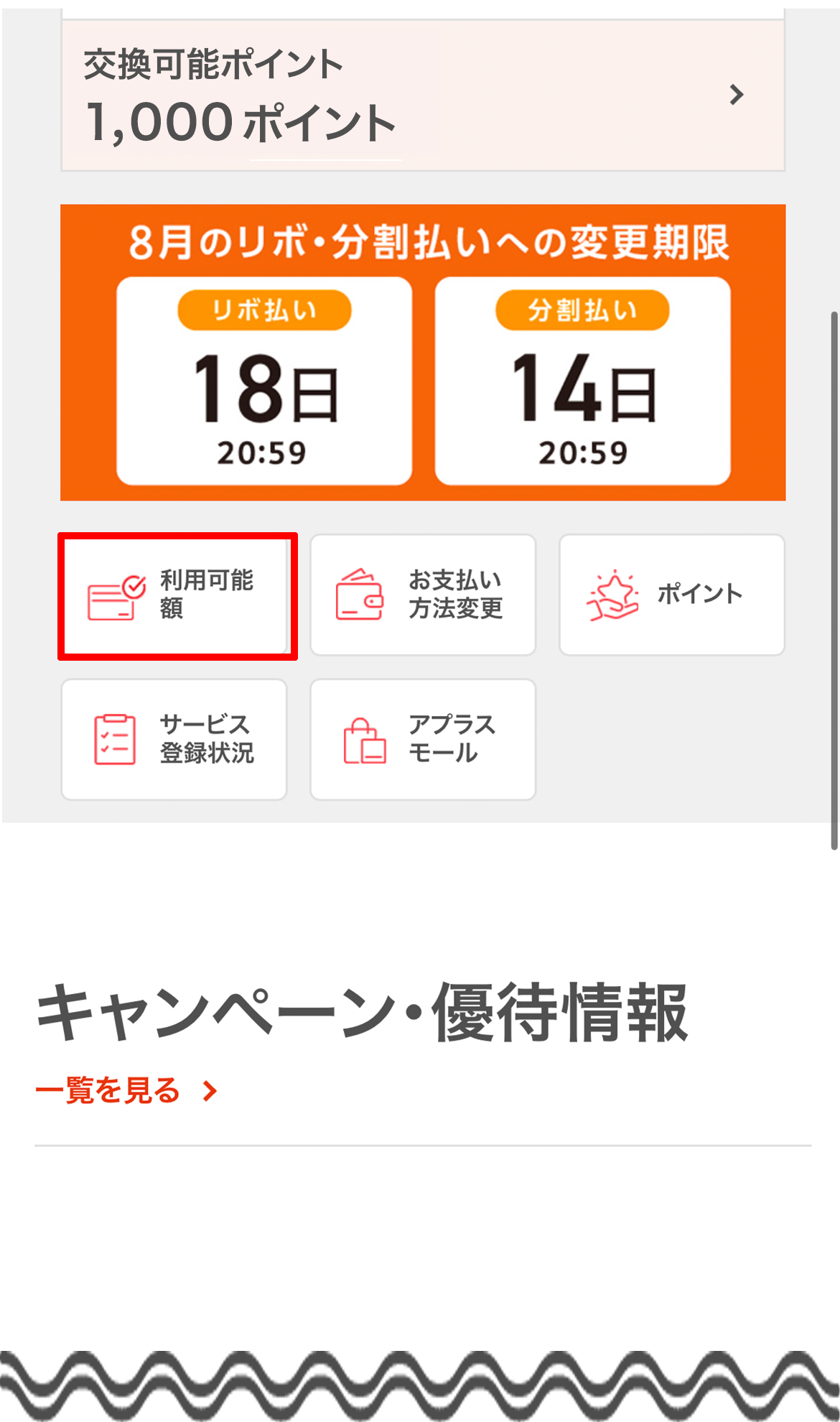View サービス登録状況
The image size is (840, 1422).
click(x=174, y=739)
